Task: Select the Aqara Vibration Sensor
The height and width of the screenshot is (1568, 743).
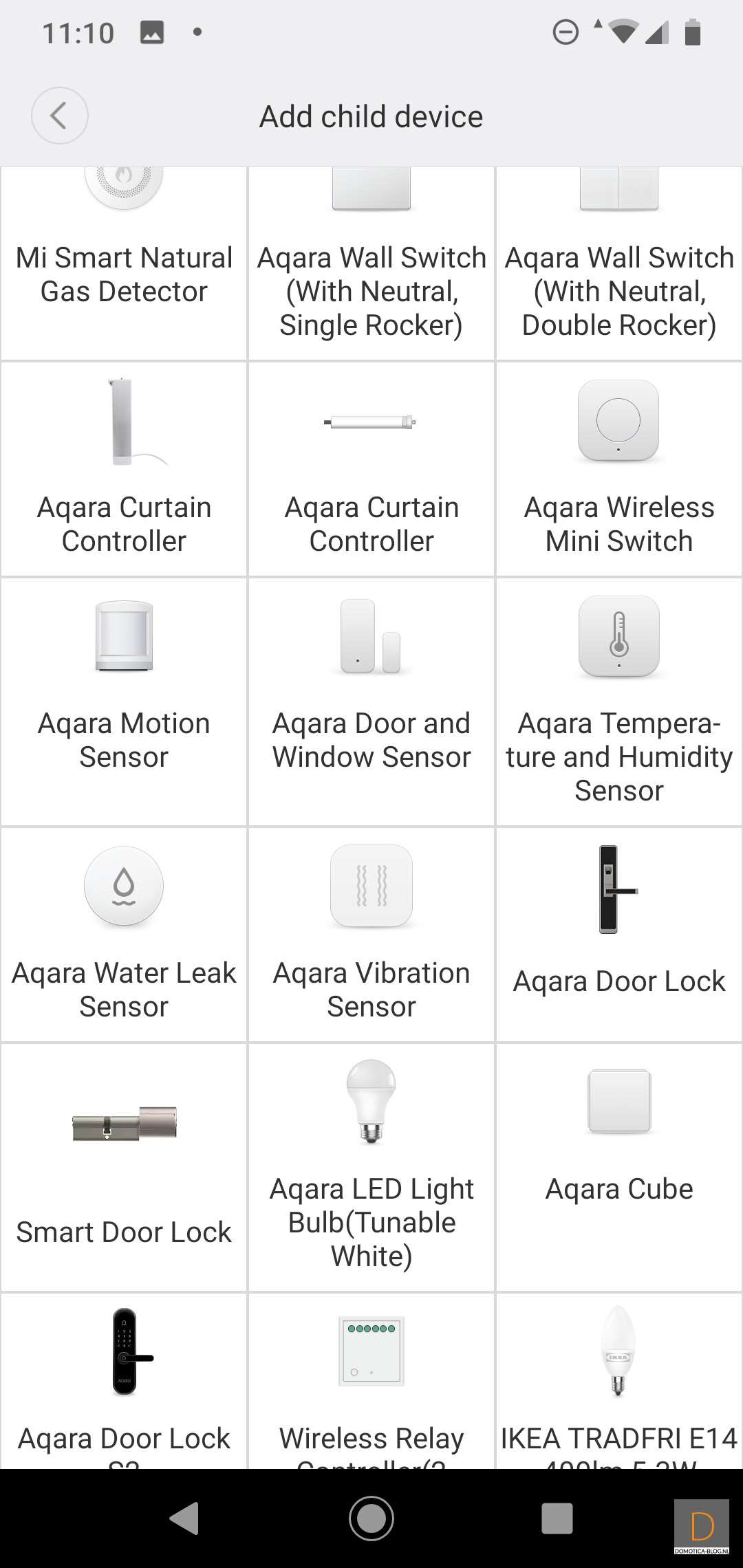Action: click(371, 934)
